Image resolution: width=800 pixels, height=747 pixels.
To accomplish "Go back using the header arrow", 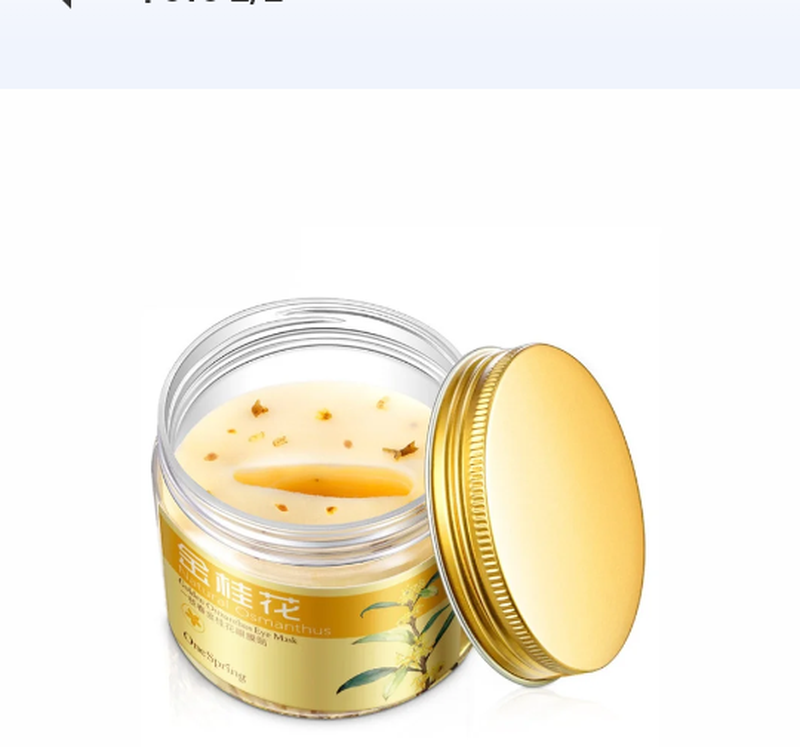I will click(64, 3).
